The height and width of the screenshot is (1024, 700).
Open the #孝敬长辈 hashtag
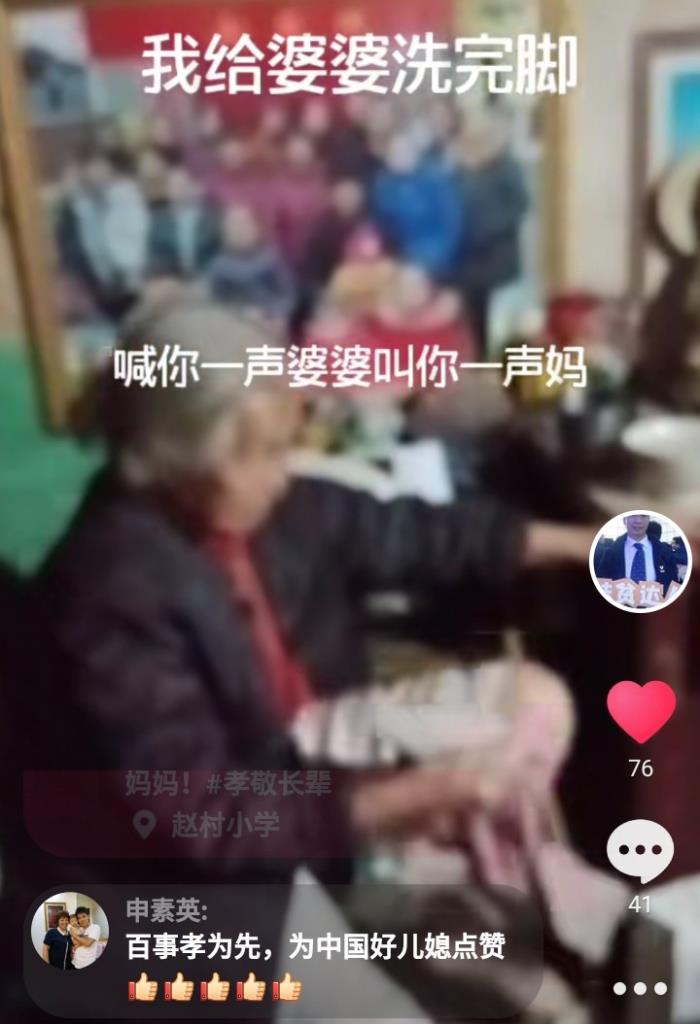click(x=268, y=784)
